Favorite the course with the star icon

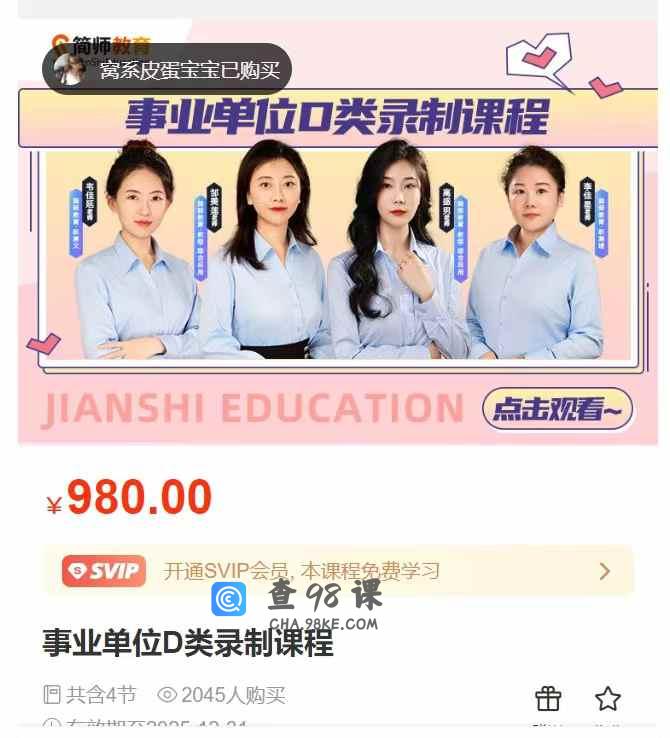click(608, 699)
